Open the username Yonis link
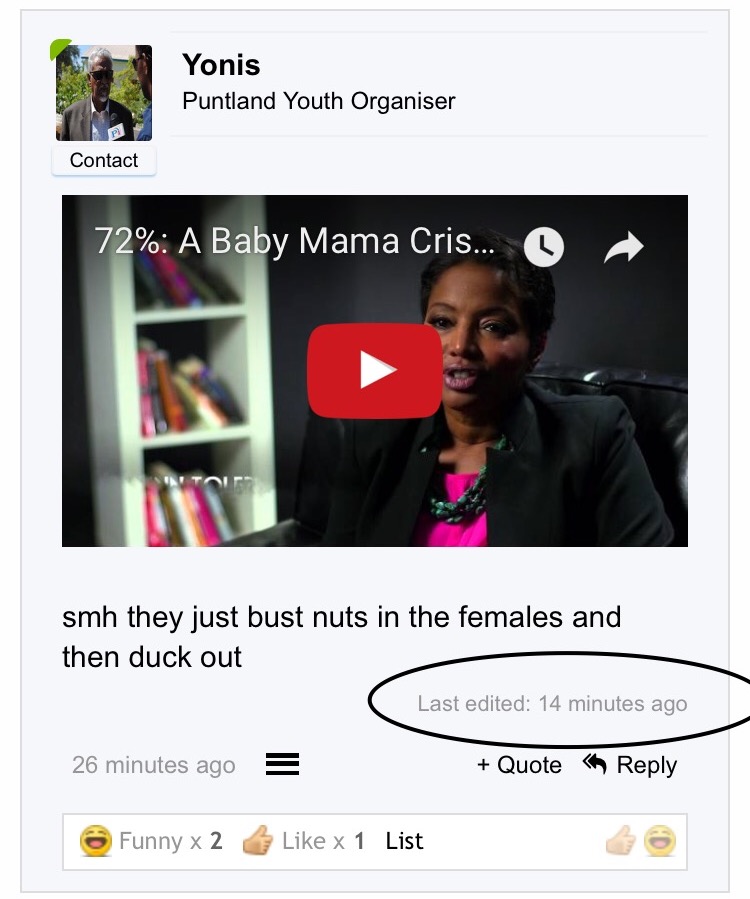This screenshot has width=750, height=899. point(221,65)
